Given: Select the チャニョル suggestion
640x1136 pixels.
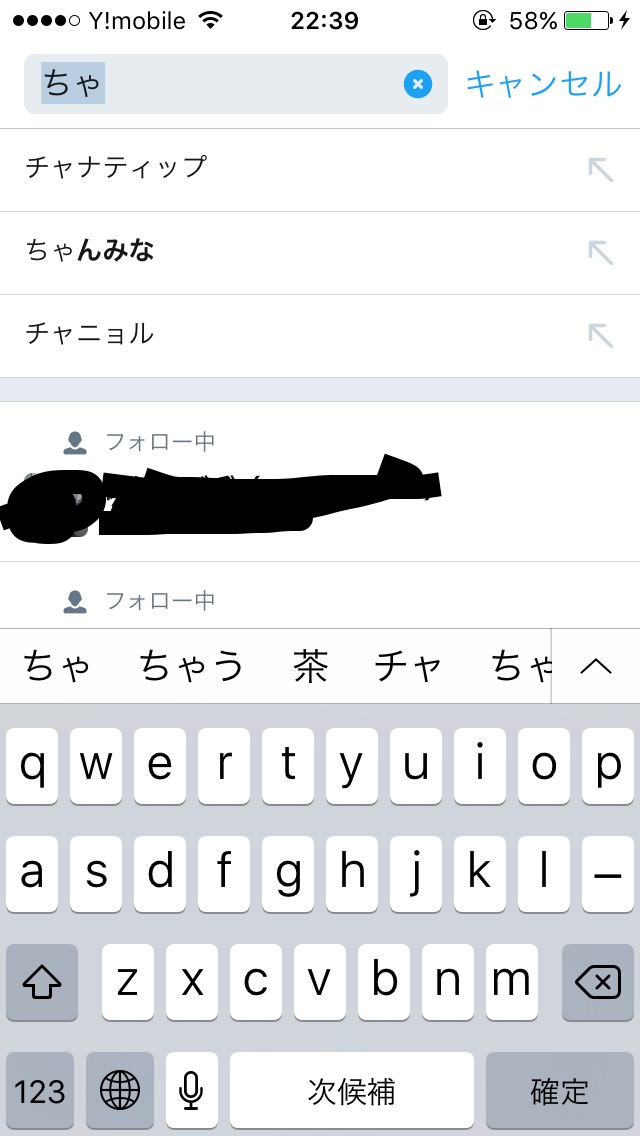Looking at the screenshot, I should click(90, 333).
